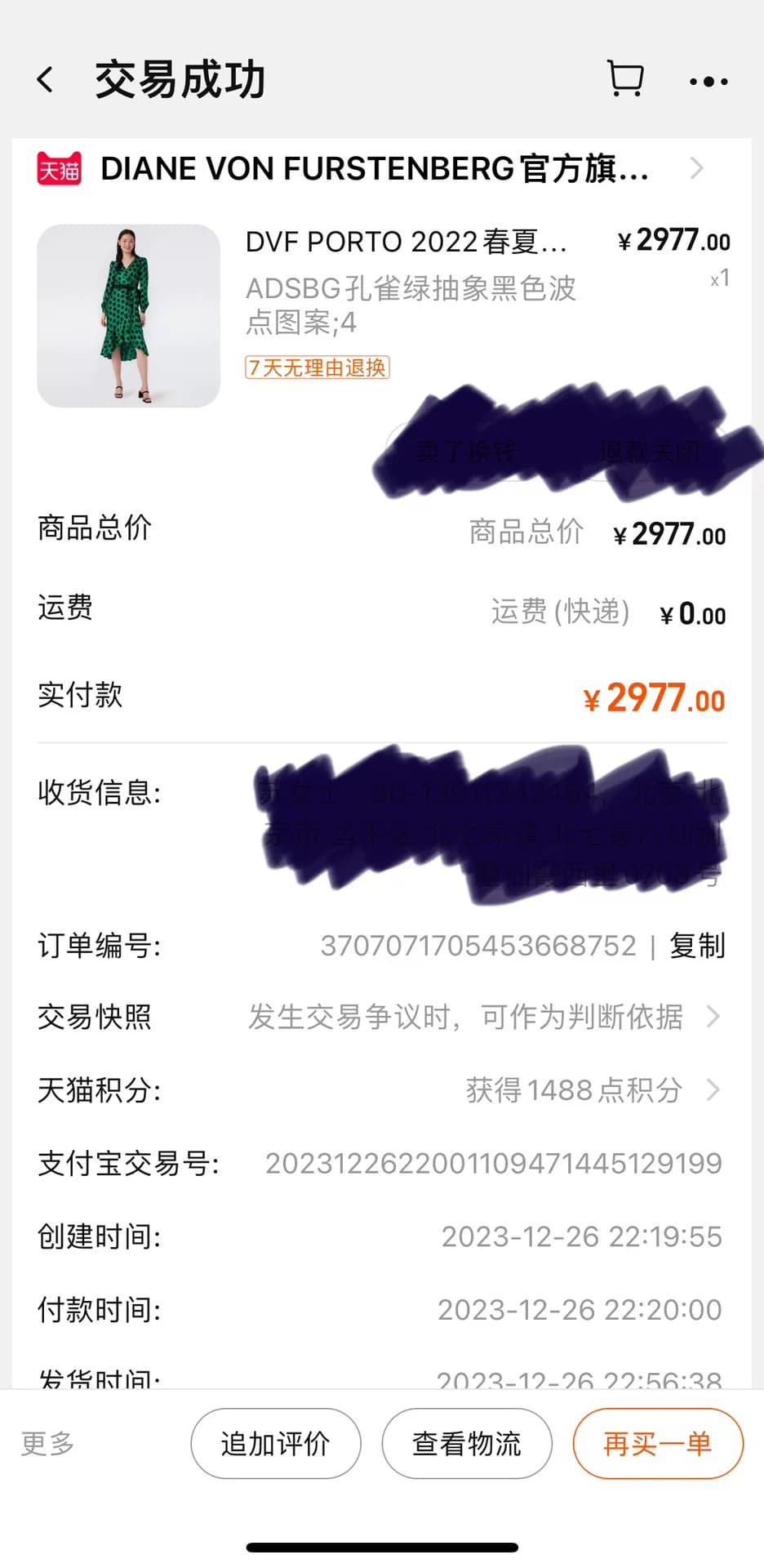Image resolution: width=764 pixels, height=1568 pixels.
Task: Tap 追加评价 to add a review
Action: tap(276, 1443)
